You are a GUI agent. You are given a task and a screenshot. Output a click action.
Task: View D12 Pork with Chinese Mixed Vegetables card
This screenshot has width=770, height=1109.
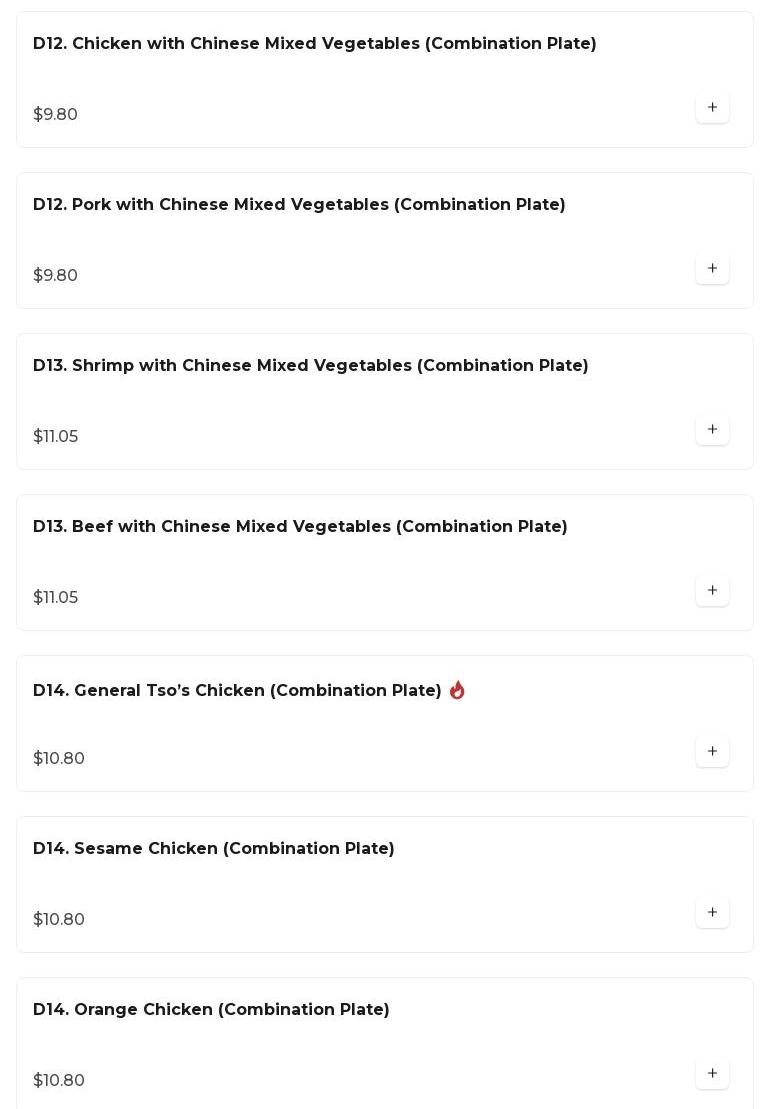[x=299, y=205]
